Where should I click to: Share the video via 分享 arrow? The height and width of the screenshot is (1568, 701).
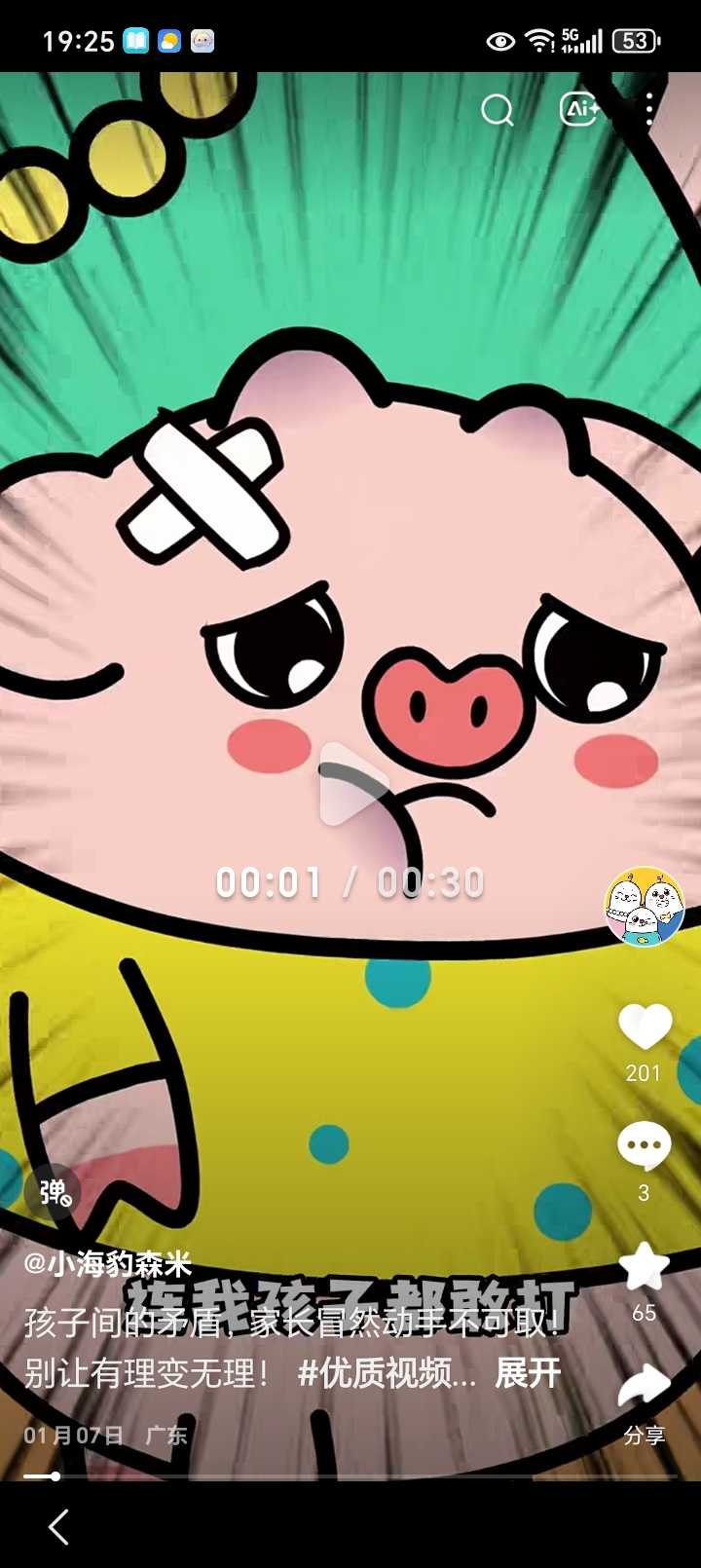click(645, 1387)
